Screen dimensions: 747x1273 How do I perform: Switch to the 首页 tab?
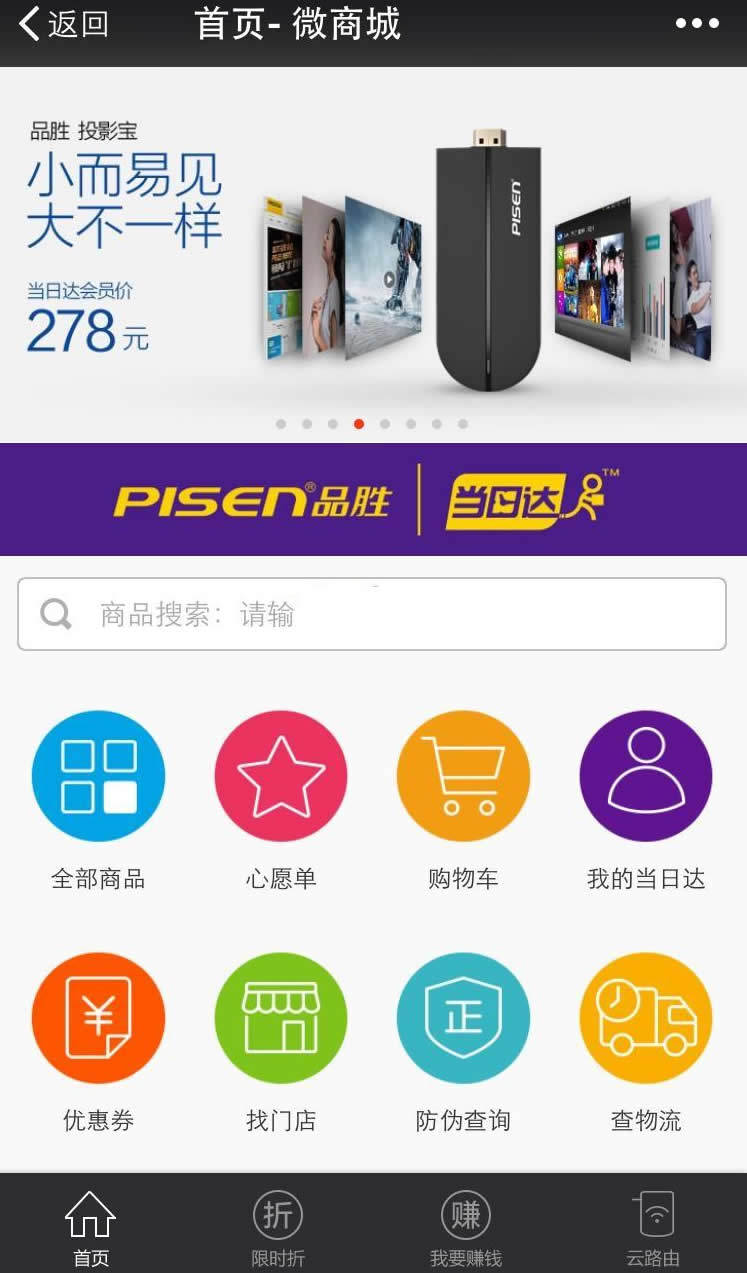coord(91,1227)
